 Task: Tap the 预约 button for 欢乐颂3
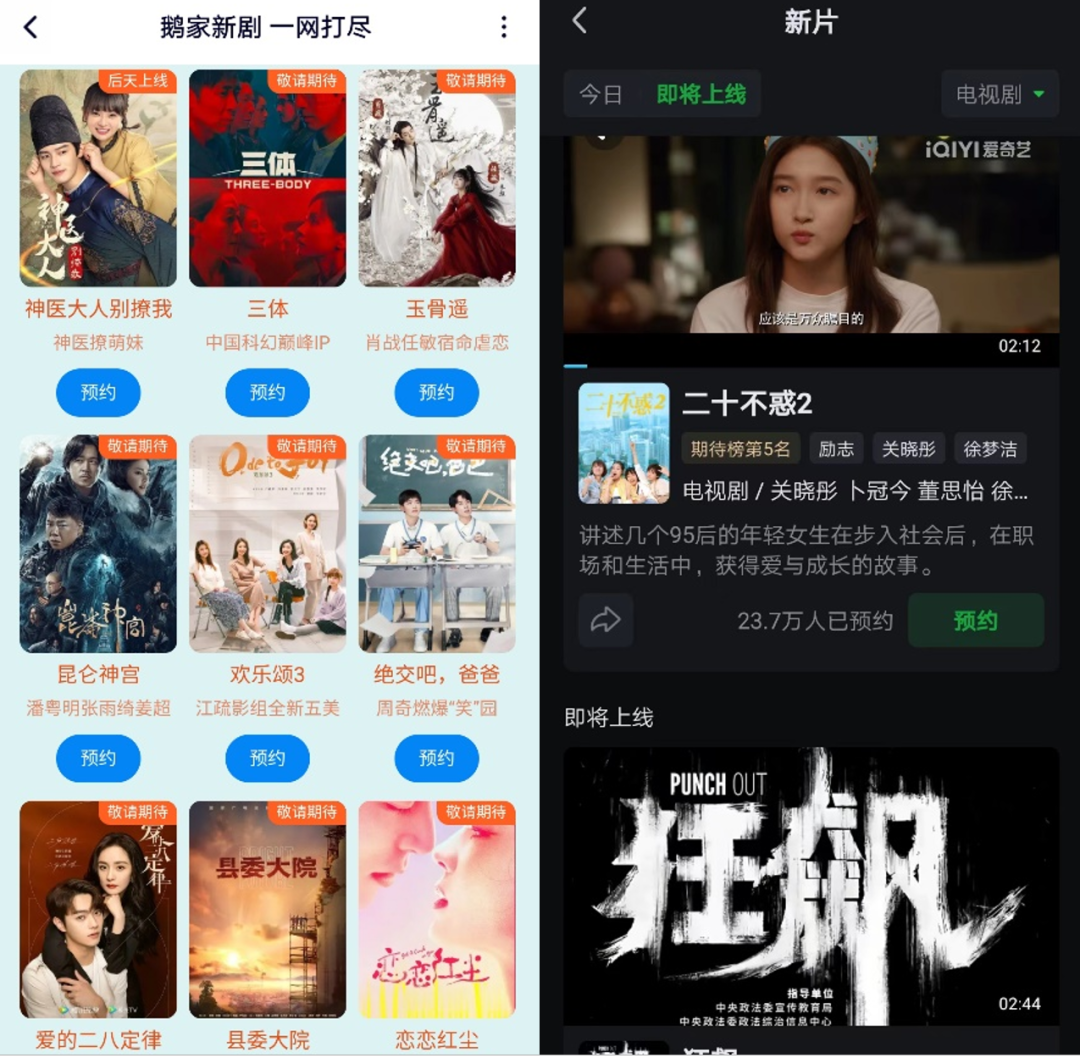pyautogui.click(x=267, y=758)
